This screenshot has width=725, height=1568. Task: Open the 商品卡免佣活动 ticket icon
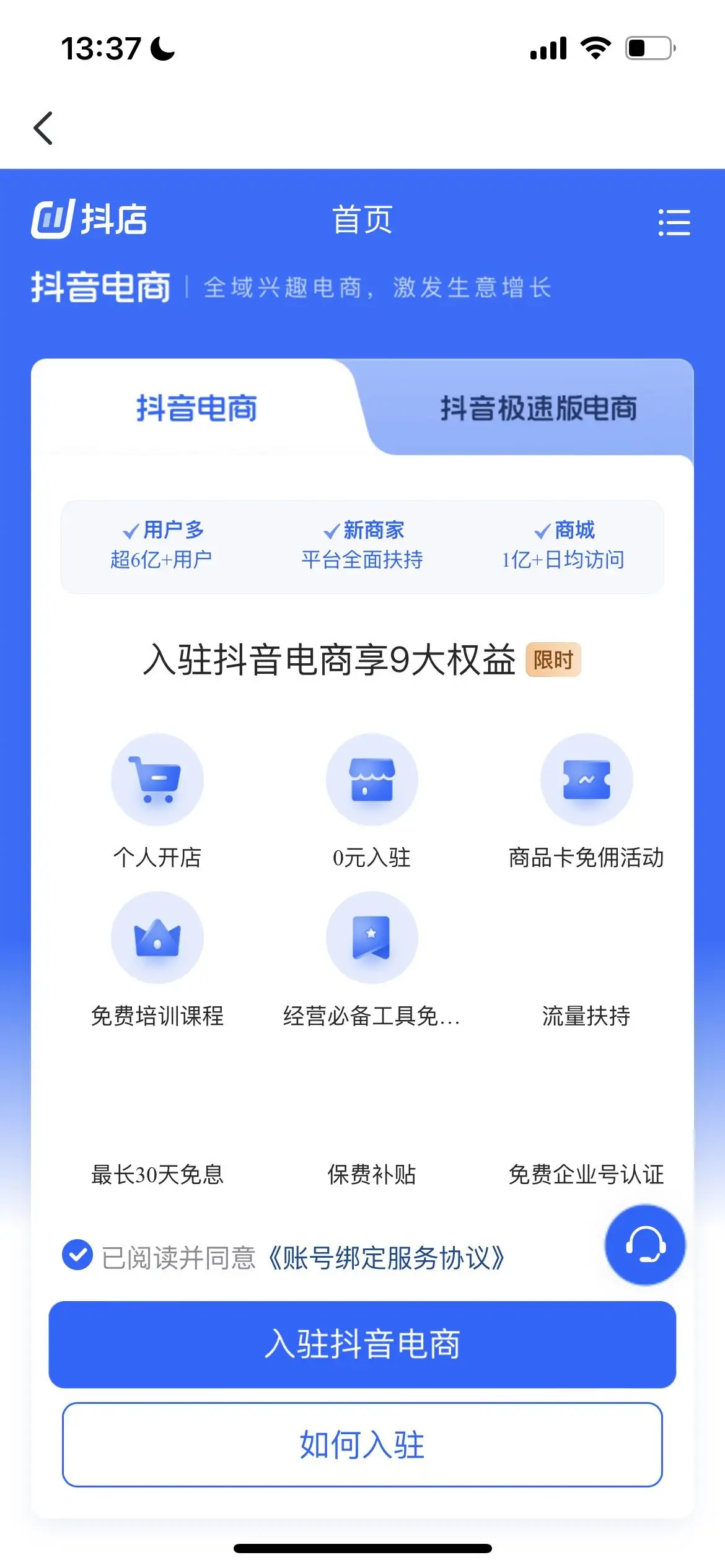[586, 780]
